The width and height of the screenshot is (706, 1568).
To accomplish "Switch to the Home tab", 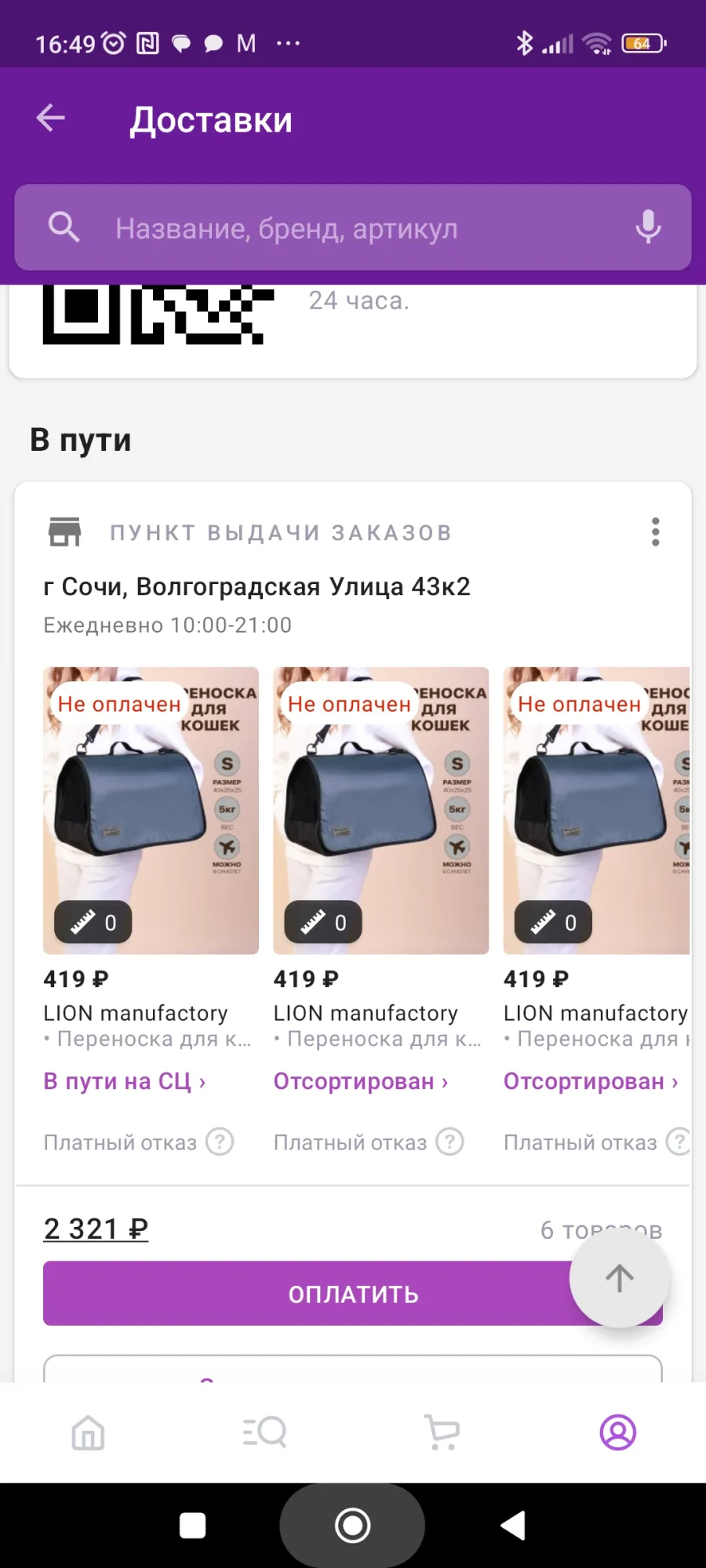I will point(88,1432).
